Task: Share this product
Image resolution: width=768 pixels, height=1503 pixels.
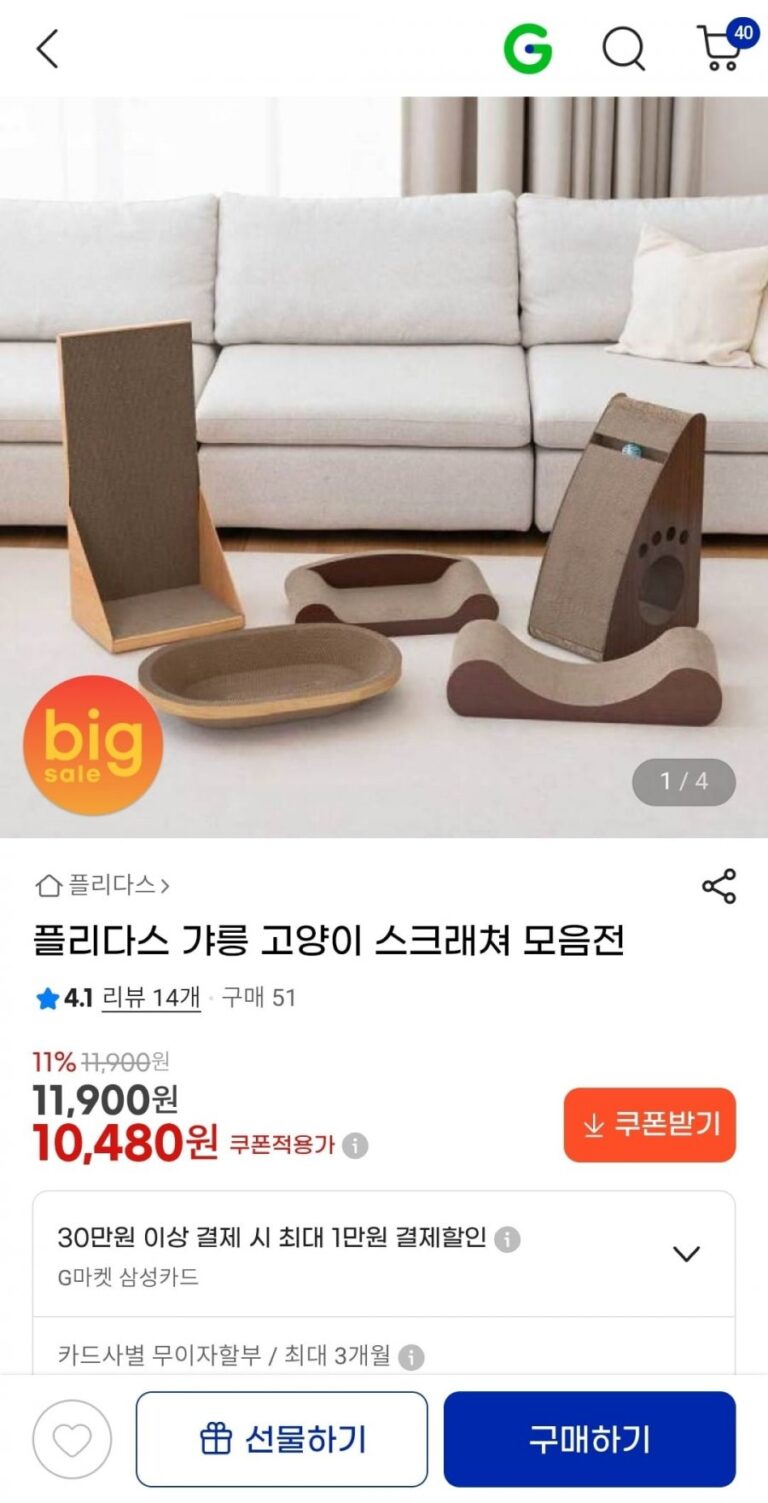Action: point(718,886)
